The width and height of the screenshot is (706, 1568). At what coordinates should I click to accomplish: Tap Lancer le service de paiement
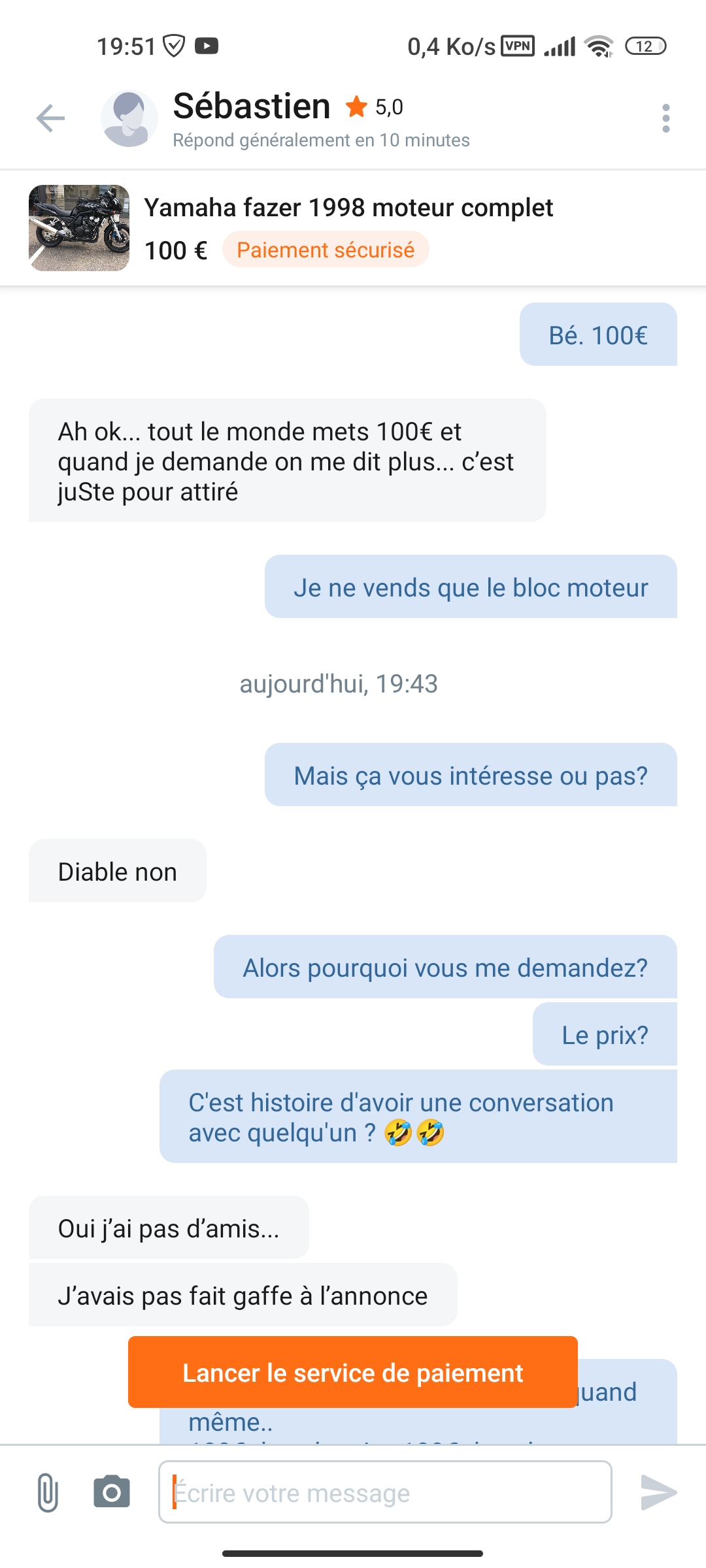pyautogui.click(x=353, y=1372)
